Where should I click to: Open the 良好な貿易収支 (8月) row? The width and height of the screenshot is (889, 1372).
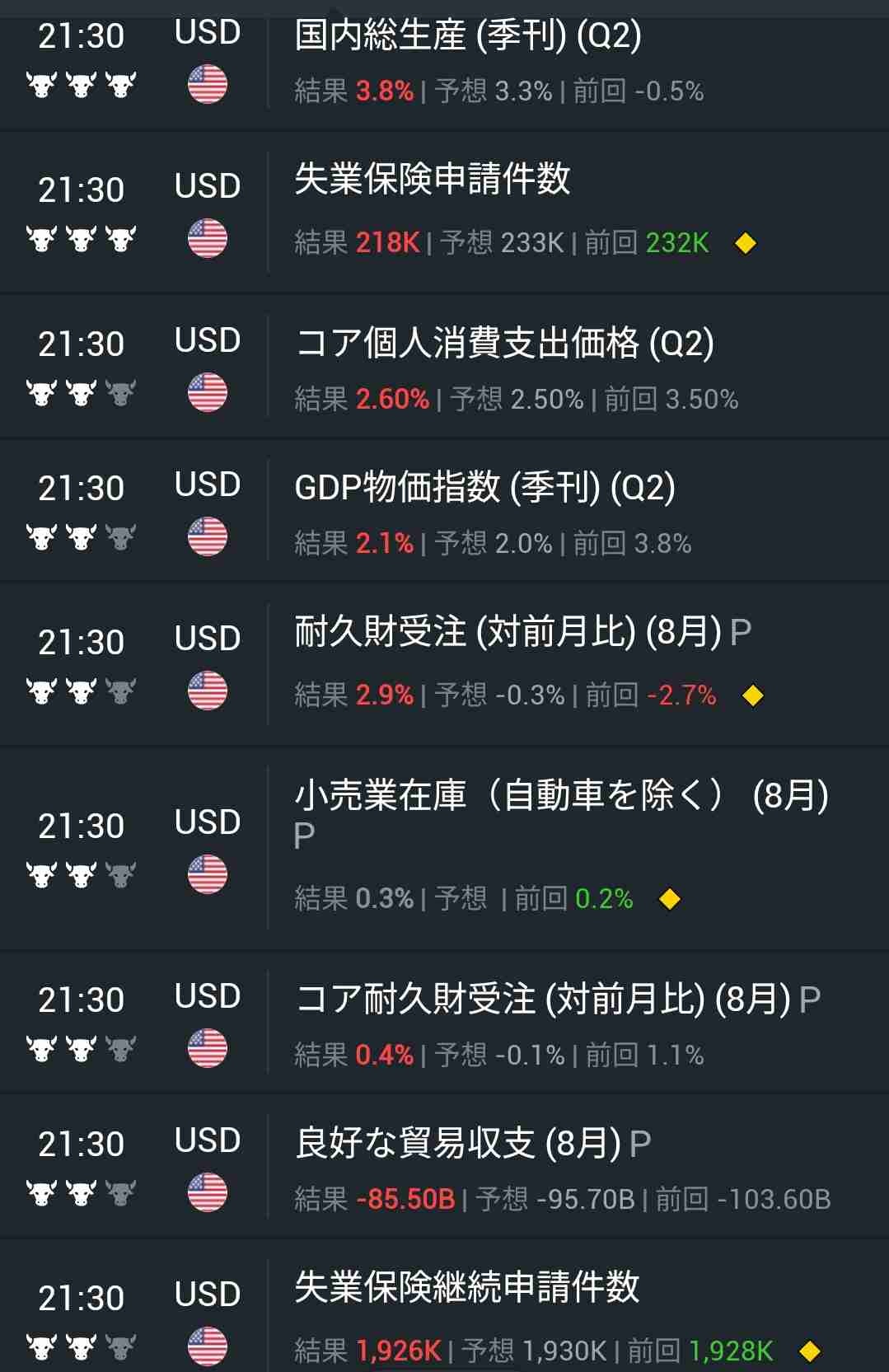coord(473,1144)
